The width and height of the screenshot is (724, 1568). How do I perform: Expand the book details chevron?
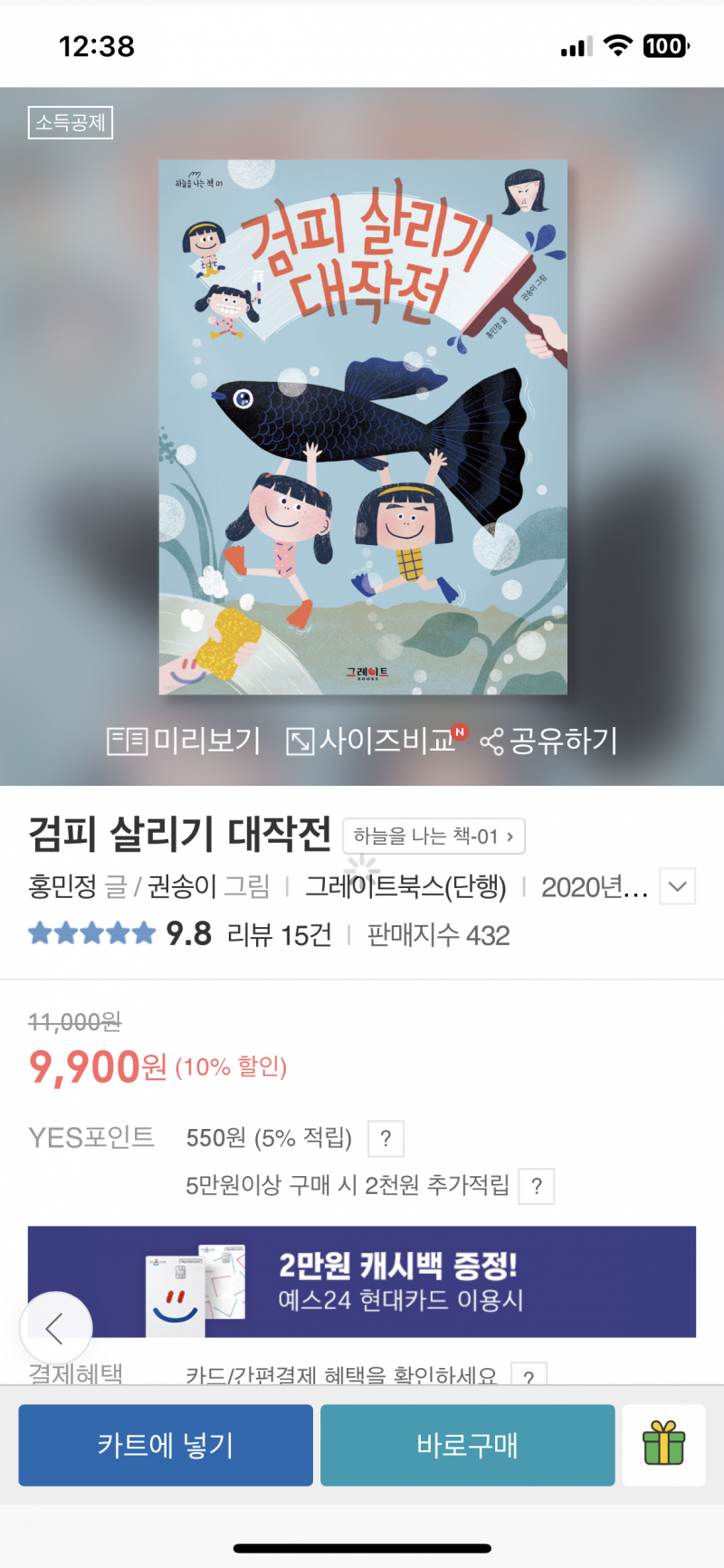tap(677, 887)
